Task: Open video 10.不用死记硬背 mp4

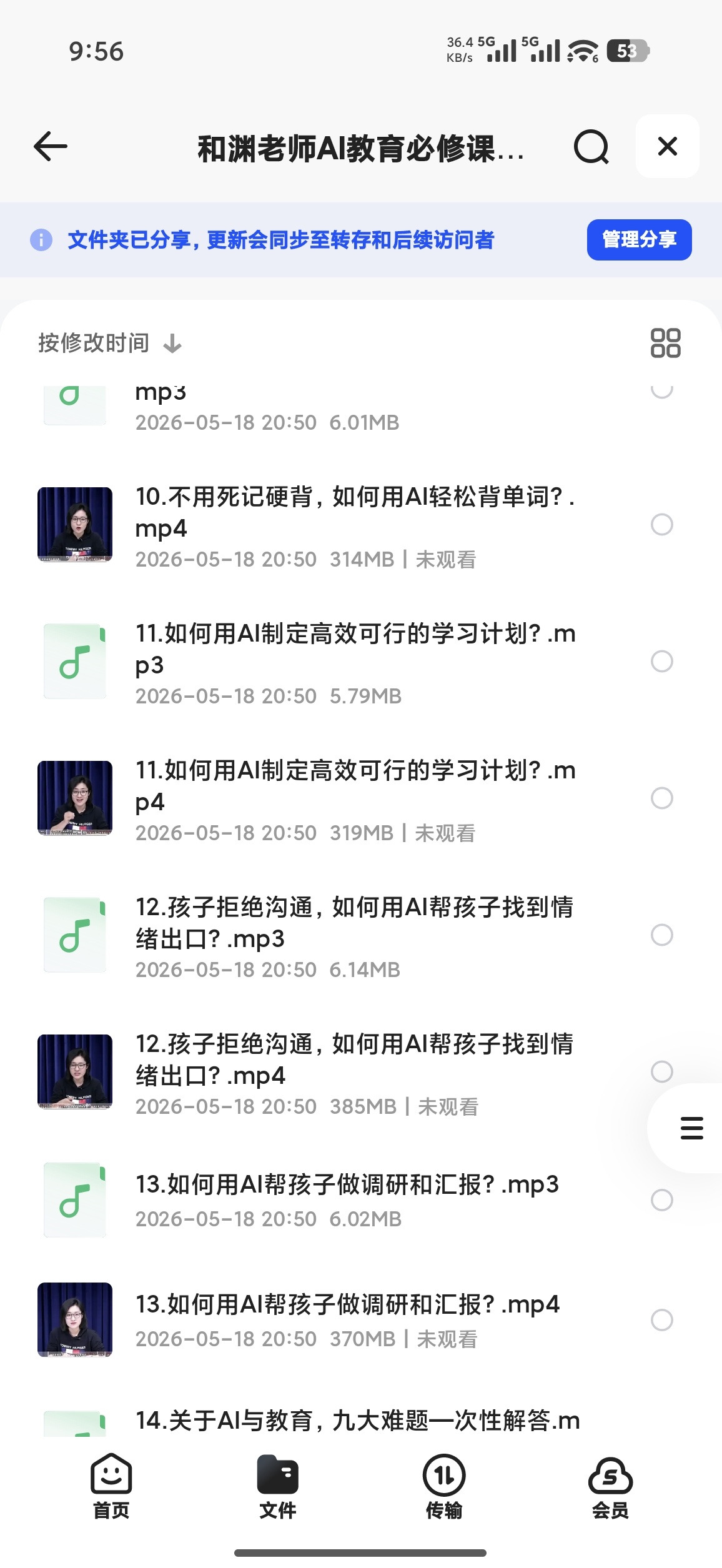Action: (337, 525)
